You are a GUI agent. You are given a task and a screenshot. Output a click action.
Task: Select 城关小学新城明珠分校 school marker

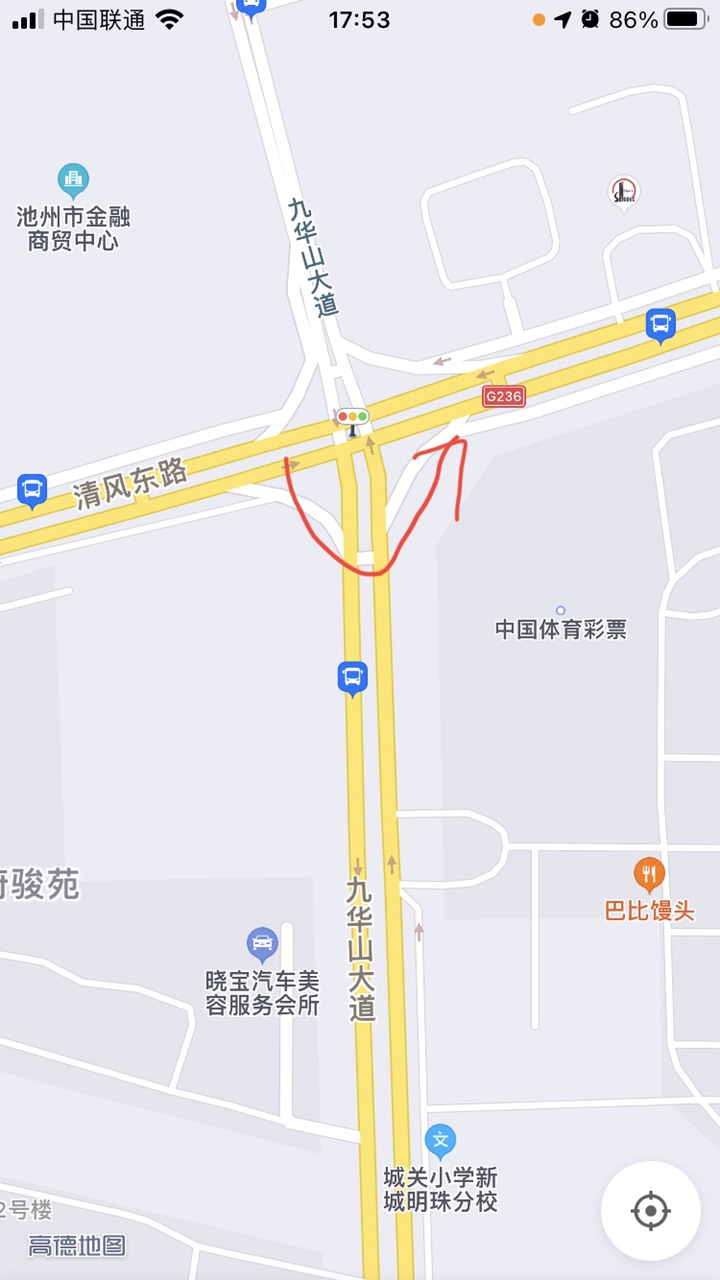(x=440, y=1141)
